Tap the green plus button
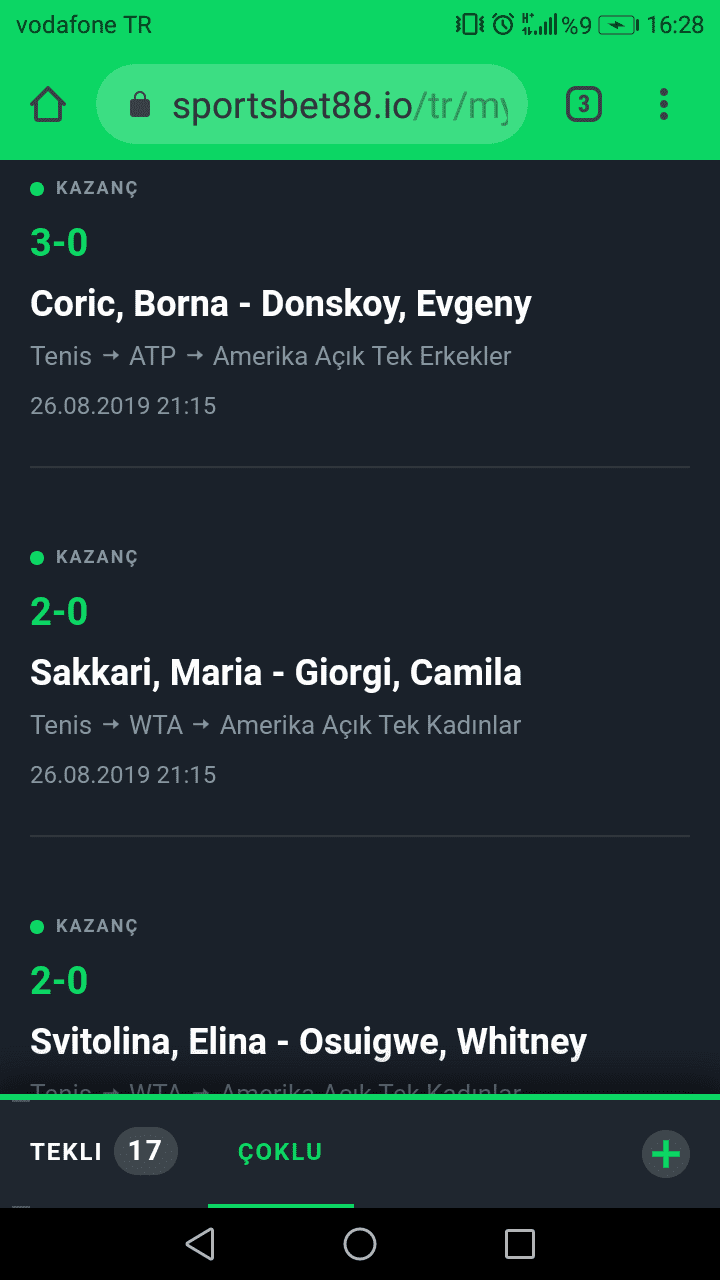This screenshot has width=720, height=1280. [x=666, y=1154]
